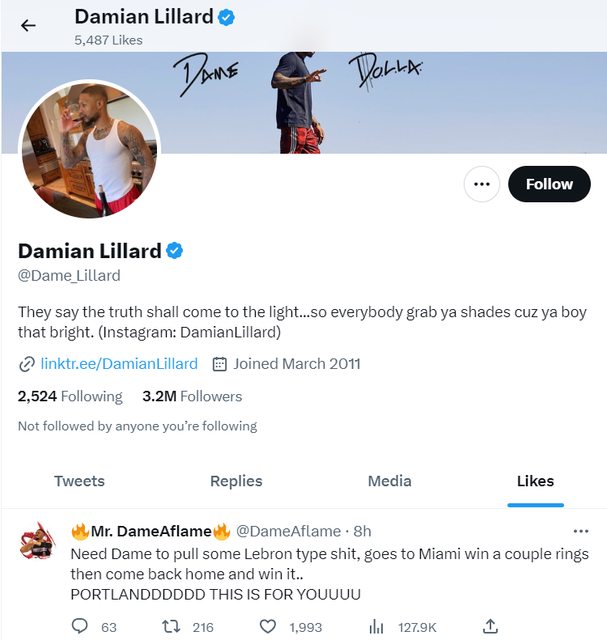
Task: Reply to Mr. DameAflame's tweet
Action: coord(81,627)
